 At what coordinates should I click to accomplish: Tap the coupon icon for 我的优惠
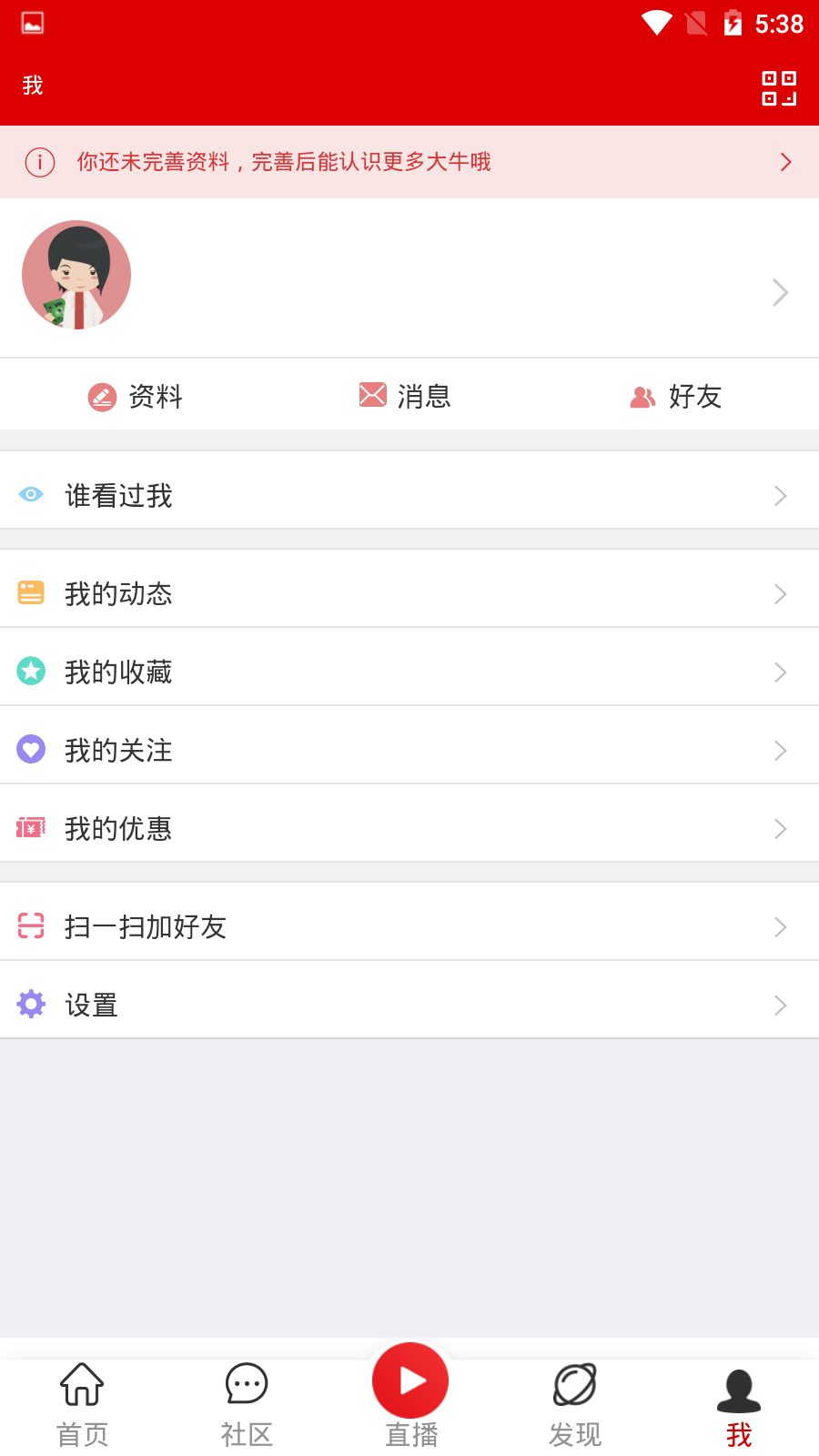30,827
